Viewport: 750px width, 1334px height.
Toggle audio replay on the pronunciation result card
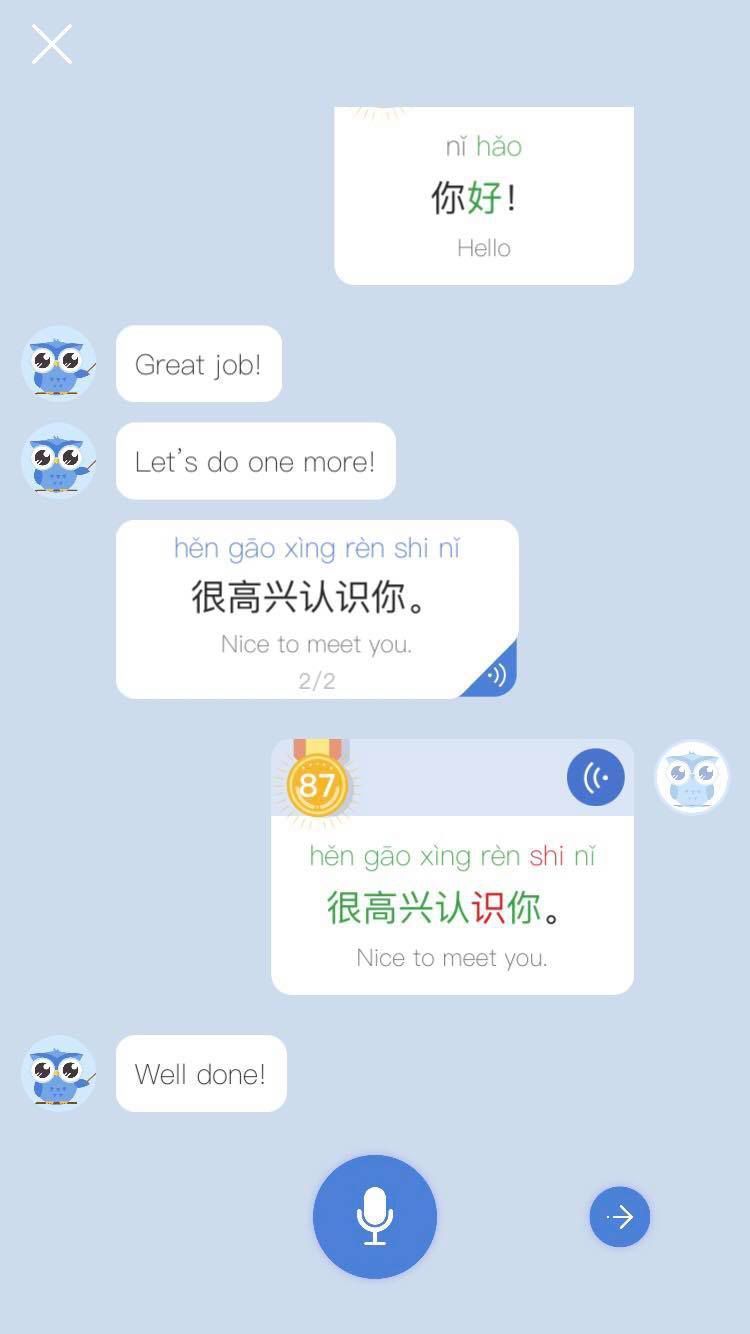pyautogui.click(x=596, y=777)
